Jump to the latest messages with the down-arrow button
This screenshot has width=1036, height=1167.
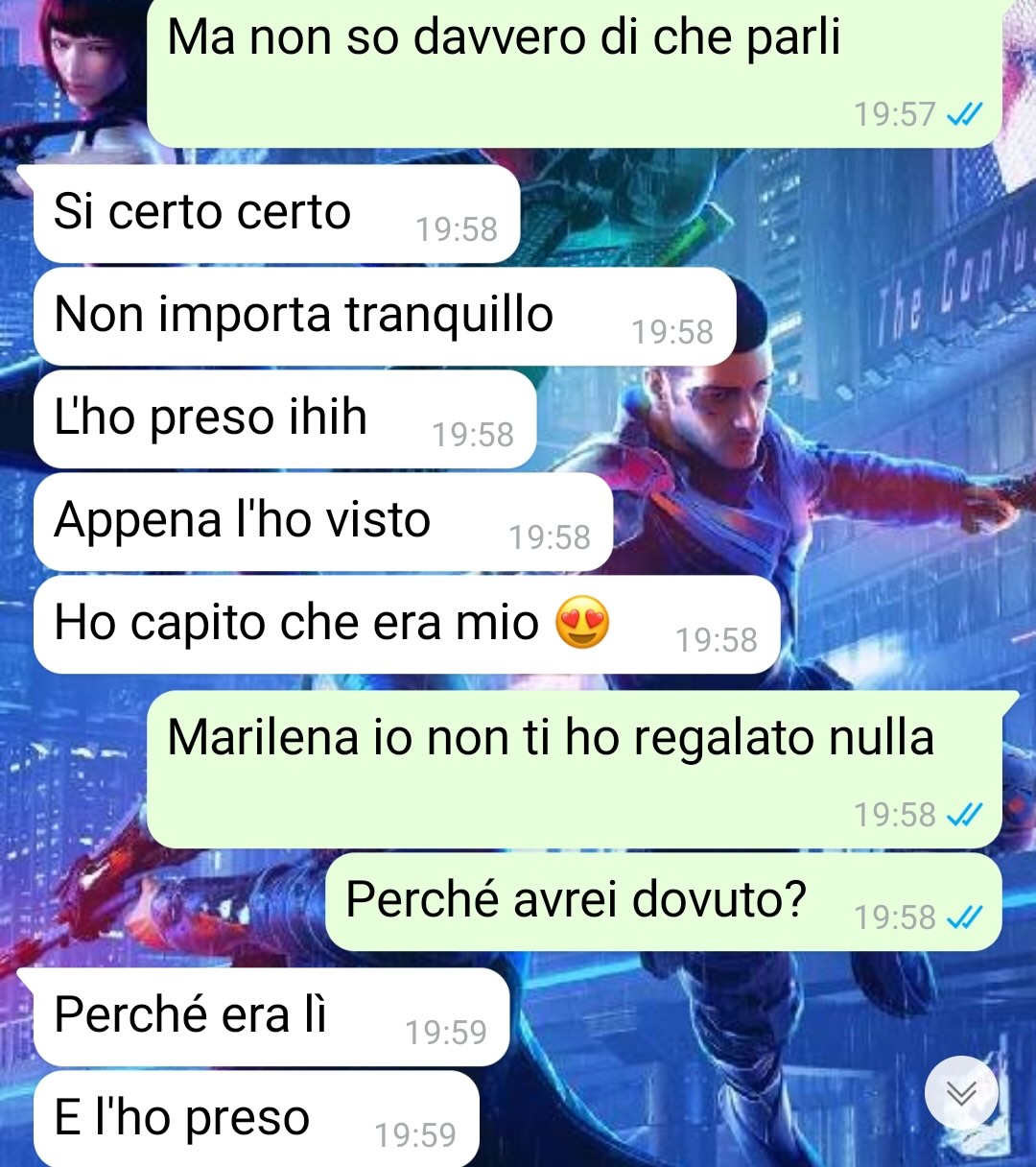961,1092
